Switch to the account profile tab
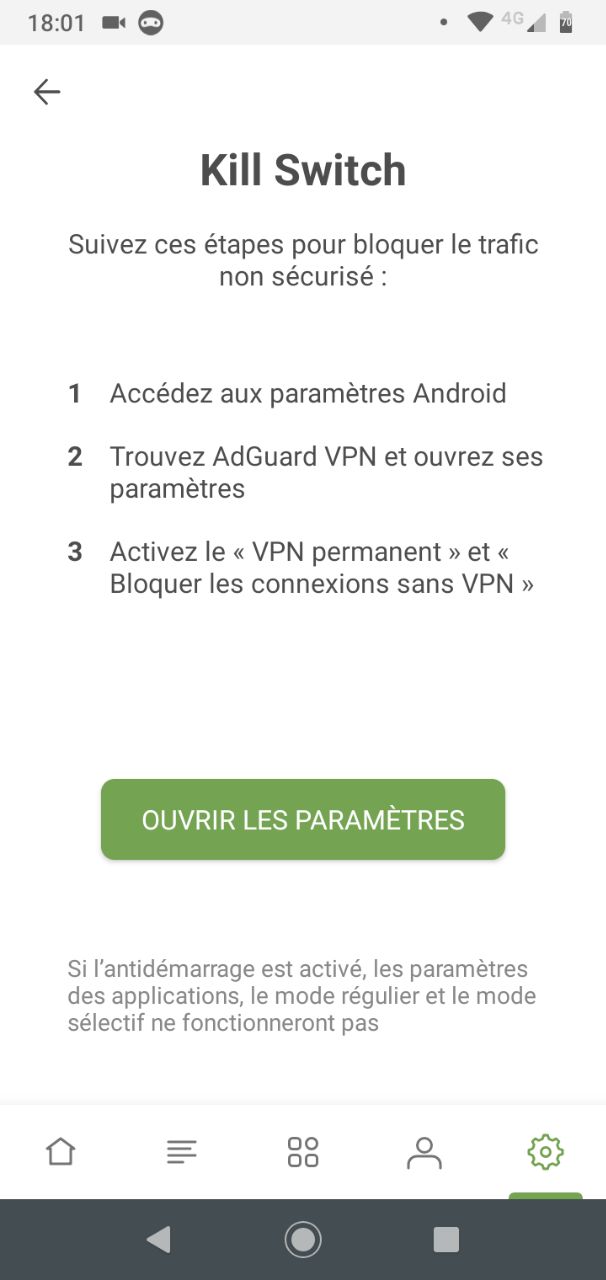606x1280 pixels. [x=424, y=1152]
